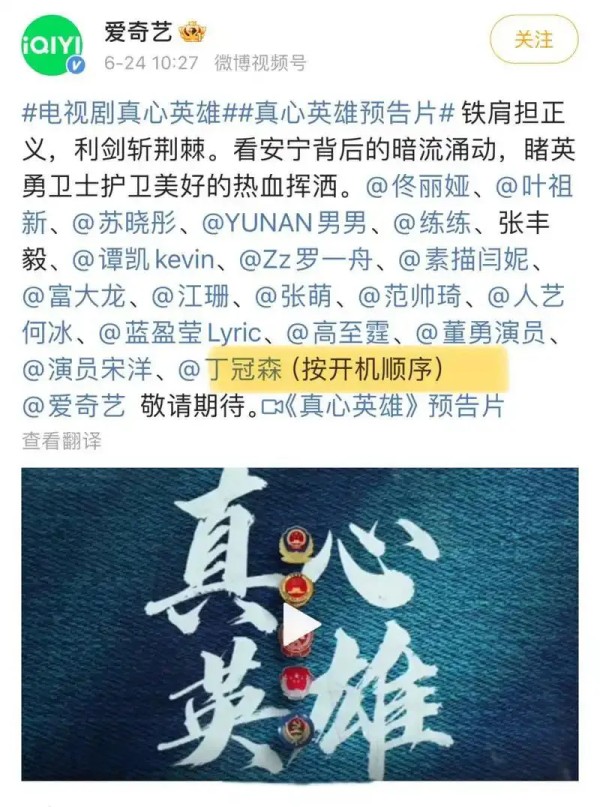The height and width of the screenshot is (807, 600).
Task: Tap 查看翻译 to translate post
Action: click(61, 441)
